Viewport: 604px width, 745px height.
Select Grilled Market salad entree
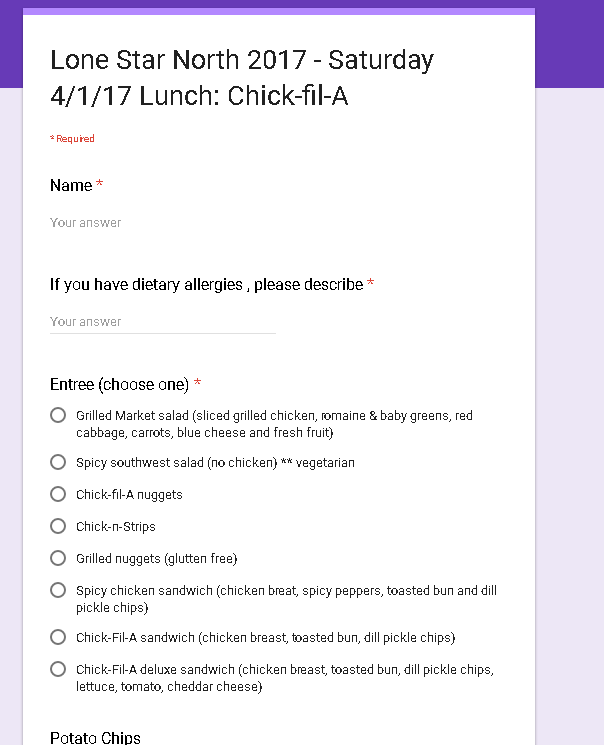tap(58, 415)
